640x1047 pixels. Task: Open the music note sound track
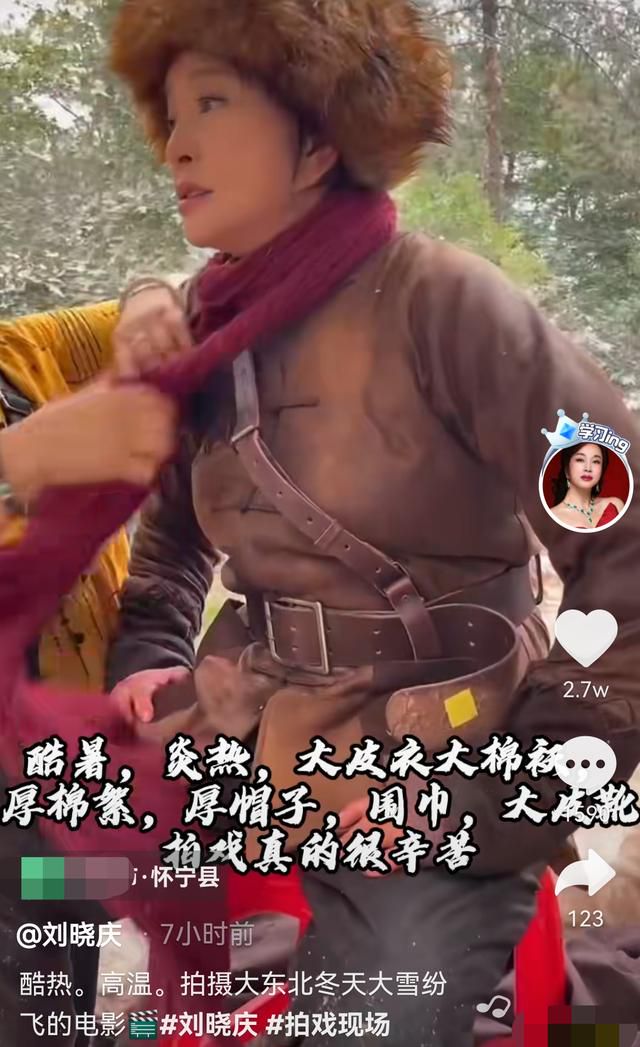point(493,1007)
